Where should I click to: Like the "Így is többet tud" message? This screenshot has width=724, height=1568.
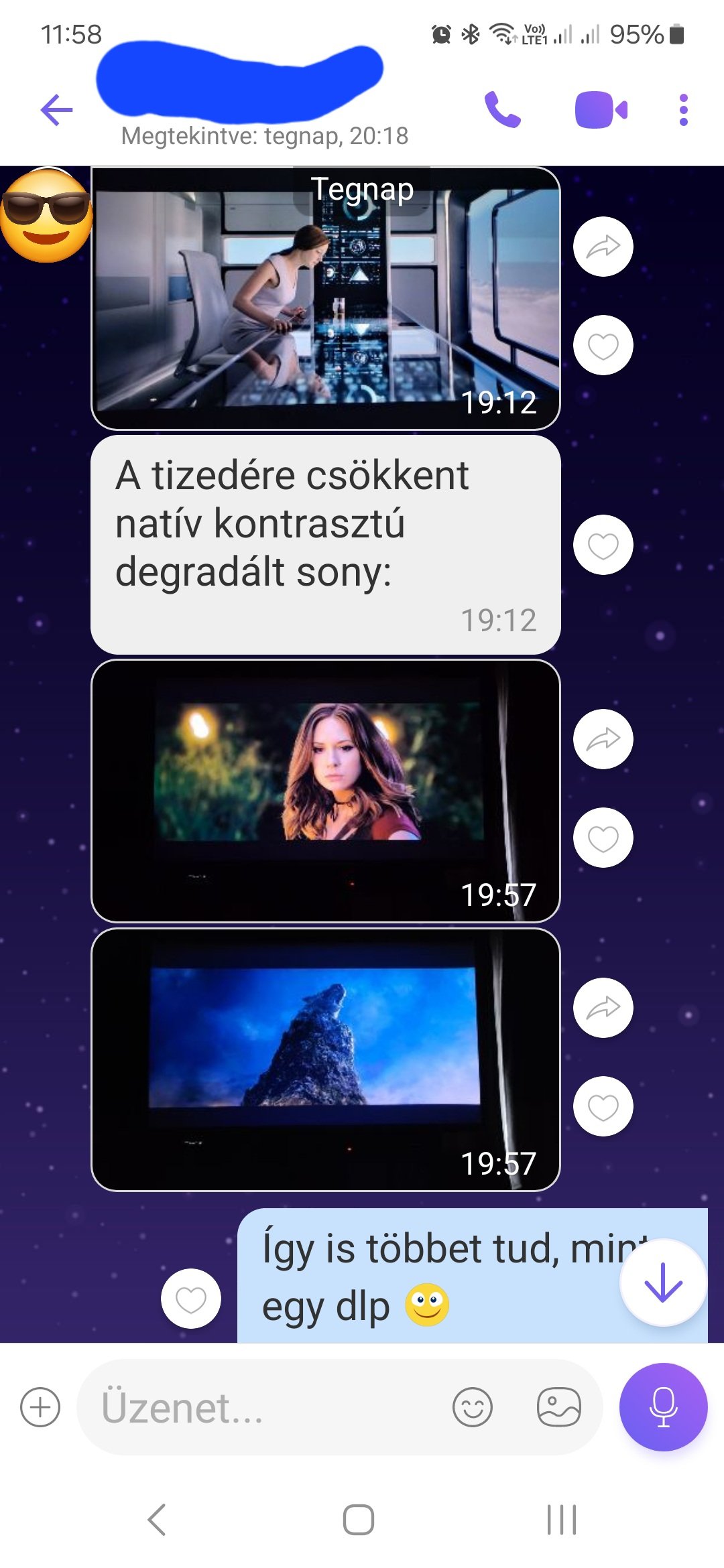[x=191, y=1299]
